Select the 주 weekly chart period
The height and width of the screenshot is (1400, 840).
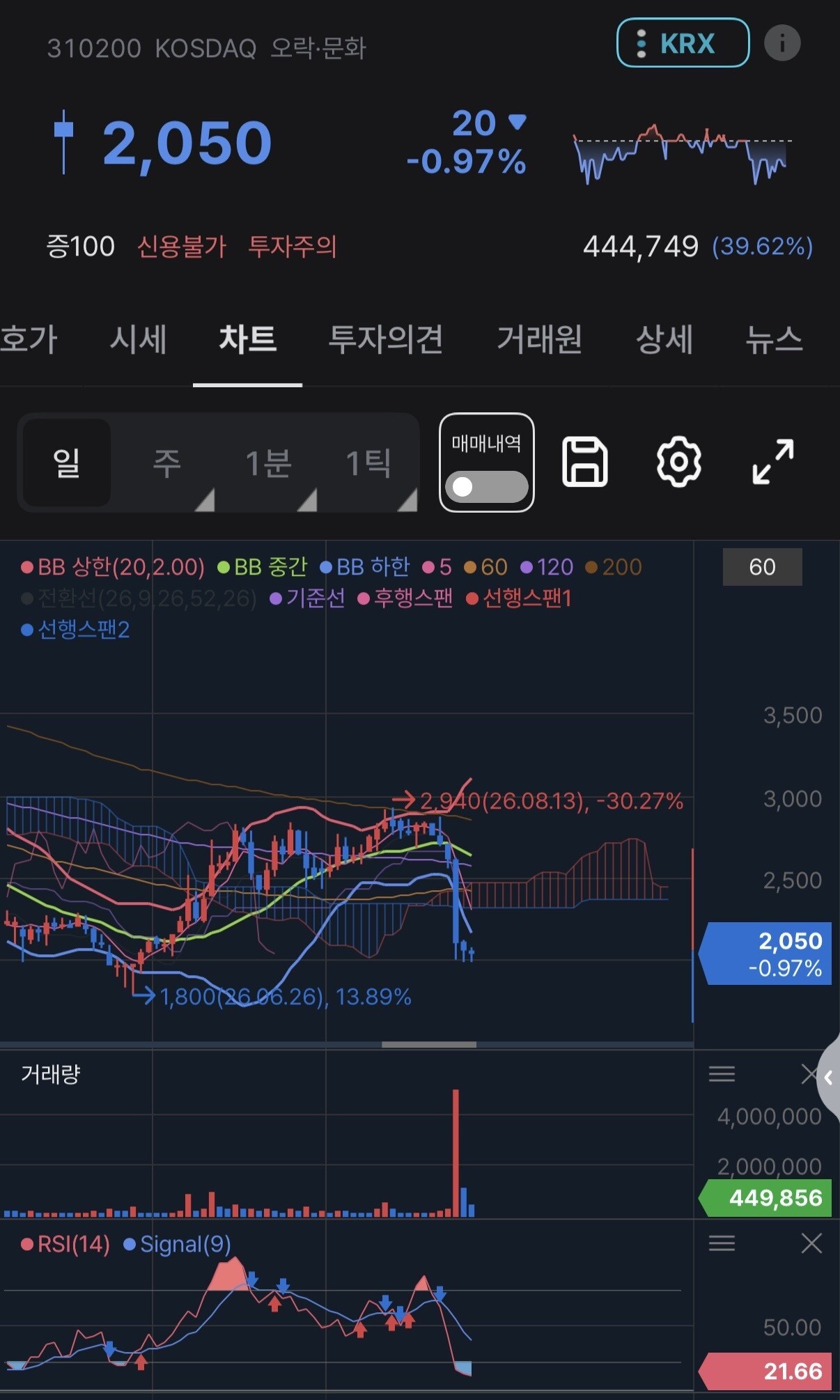pyautogui.click(x=167, y=462)
